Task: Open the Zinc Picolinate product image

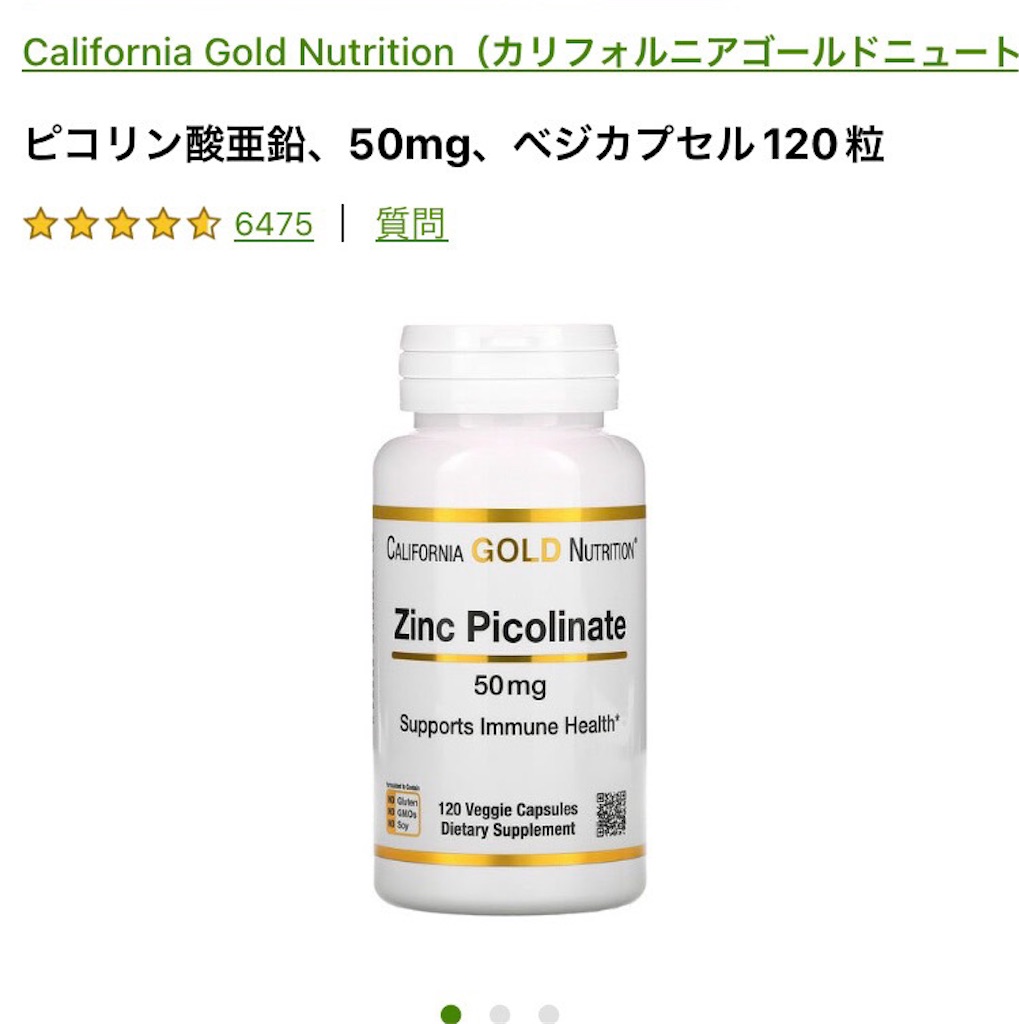Action: pyautogui.click(x=509, y=620)
